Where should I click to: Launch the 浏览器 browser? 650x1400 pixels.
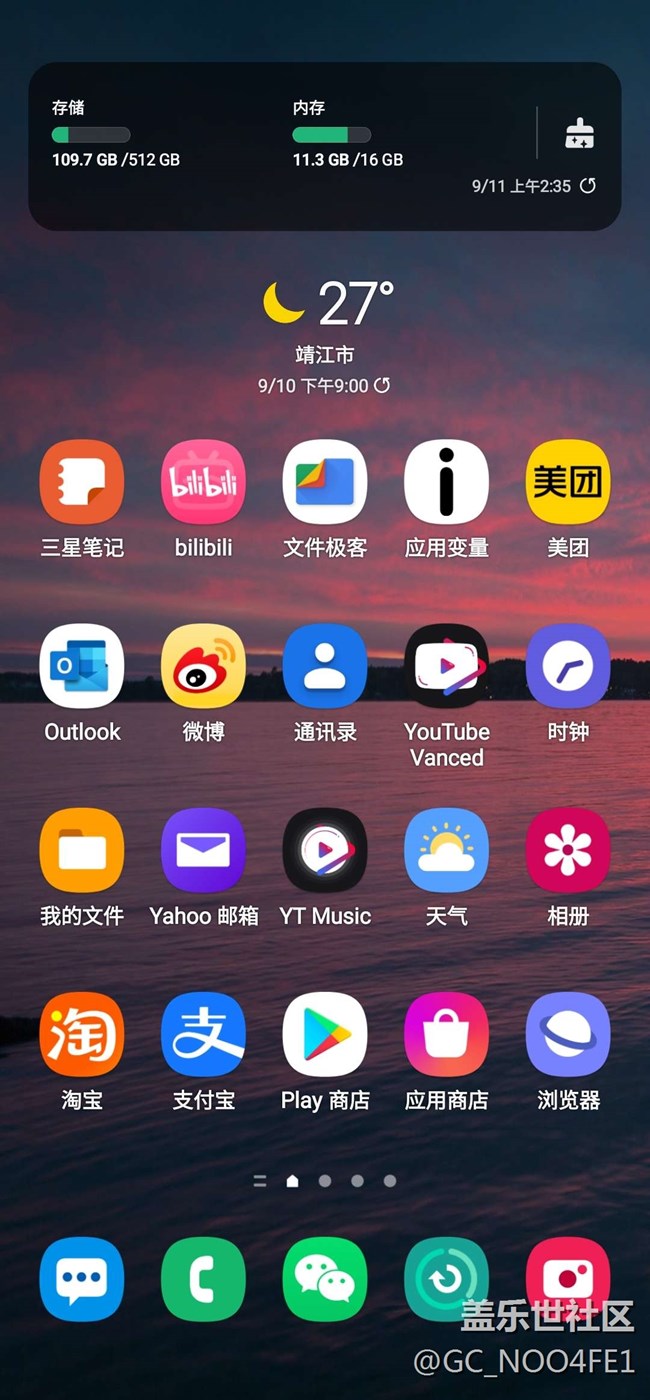point(568,1034)
